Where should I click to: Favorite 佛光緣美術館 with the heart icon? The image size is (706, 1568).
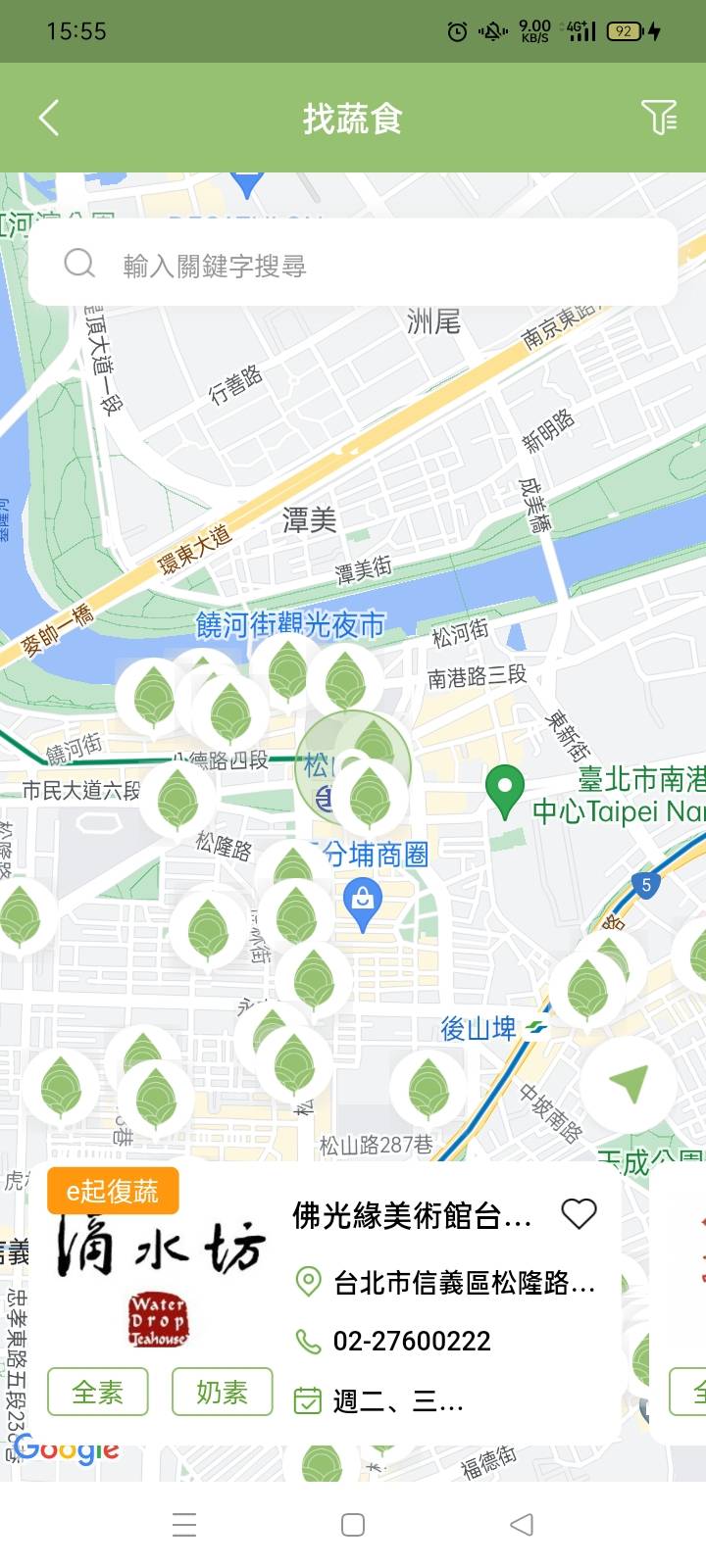[x=579, y=1214]
